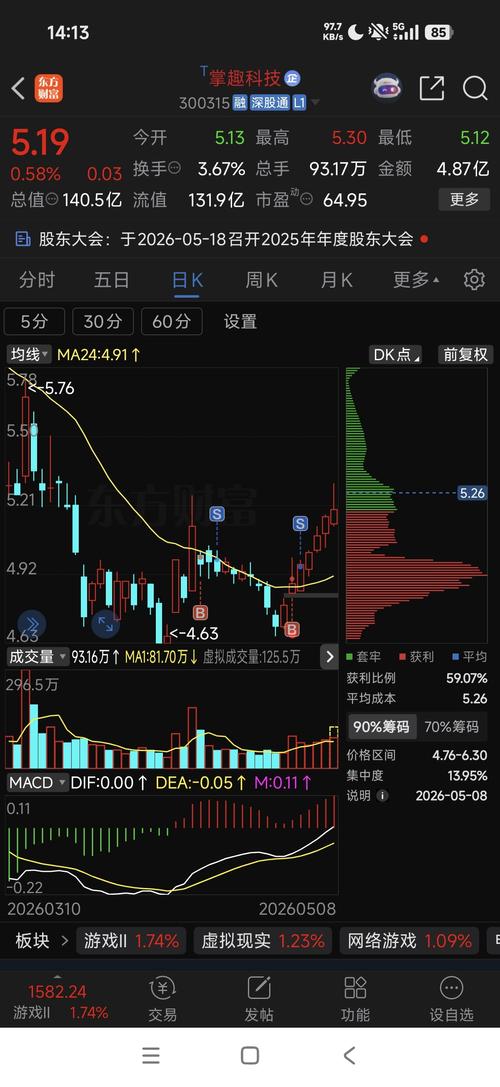Image resolution: width=500 pixels, height=1087 pixels.
Task: Open the robot assistant icon
Action: pos(388,88)
